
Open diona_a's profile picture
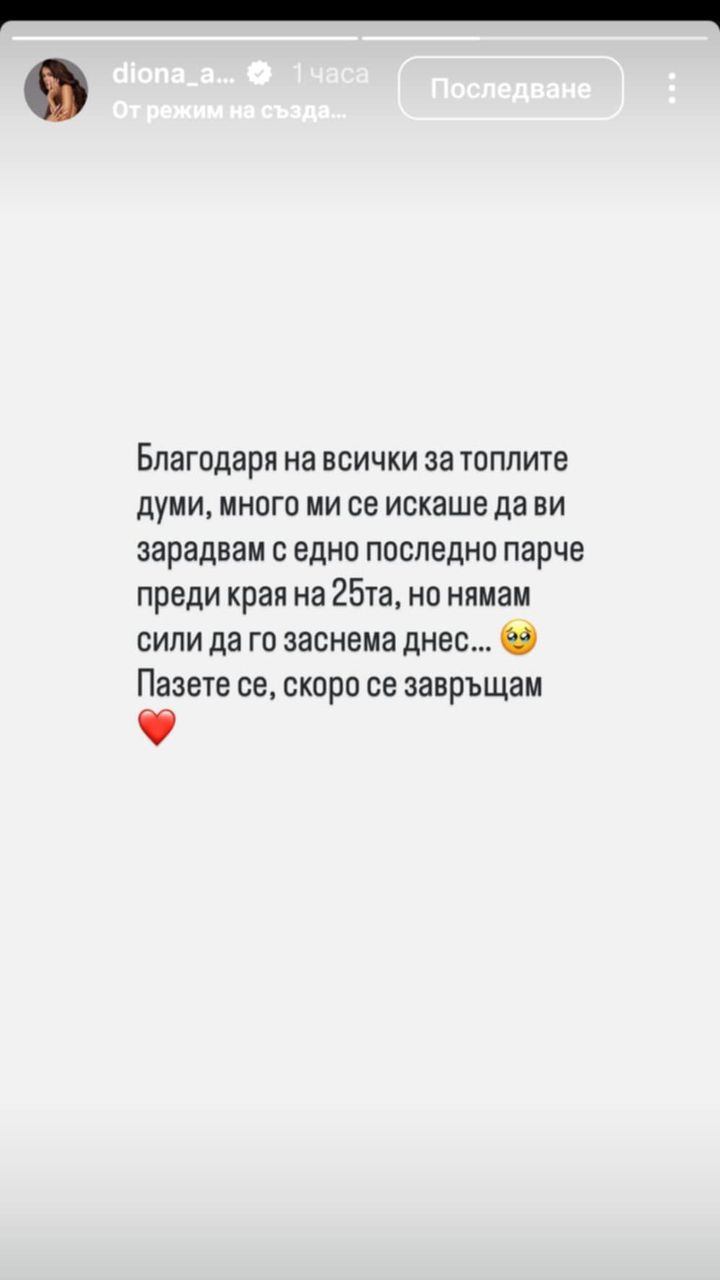(x=56, y=90)
